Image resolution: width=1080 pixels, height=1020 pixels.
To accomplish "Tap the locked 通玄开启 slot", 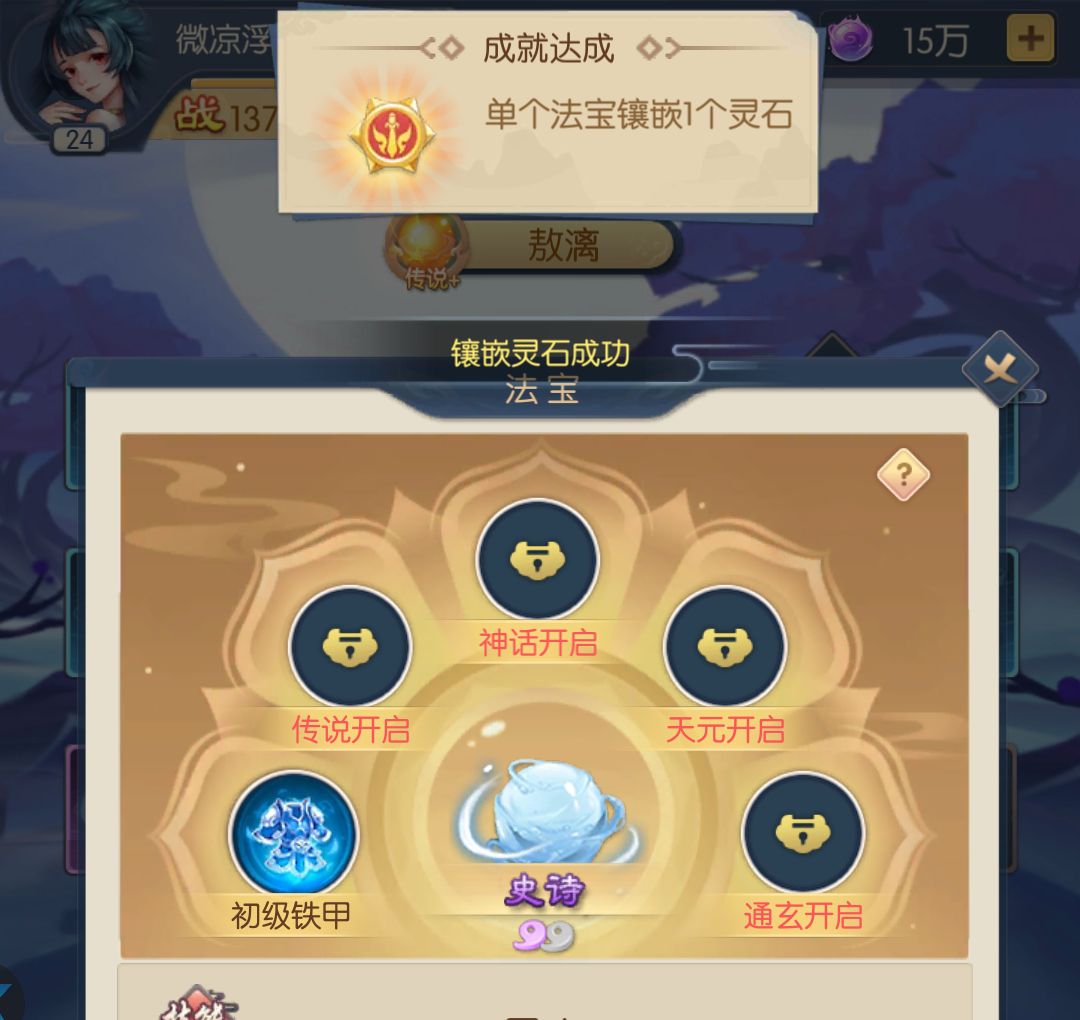I will 802,832.
